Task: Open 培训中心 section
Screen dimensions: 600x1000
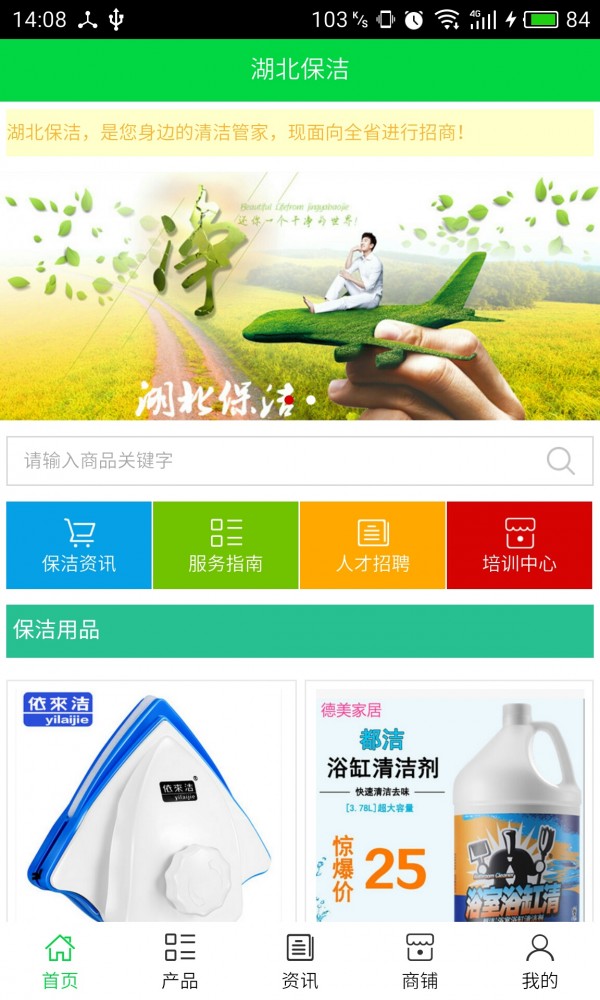Action: (x=519, y=545)
